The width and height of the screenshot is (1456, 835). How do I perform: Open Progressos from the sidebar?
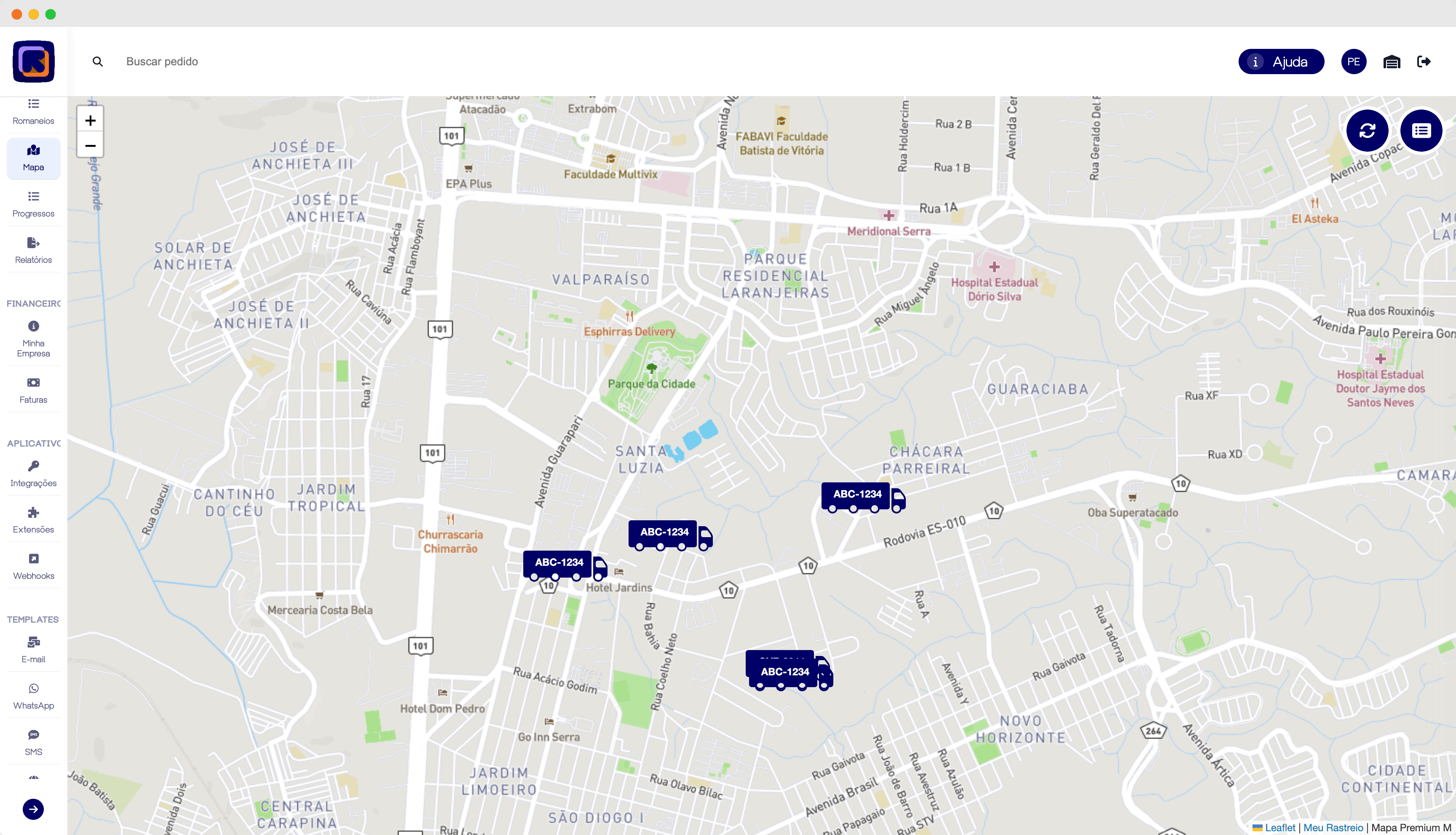(33, 204)
